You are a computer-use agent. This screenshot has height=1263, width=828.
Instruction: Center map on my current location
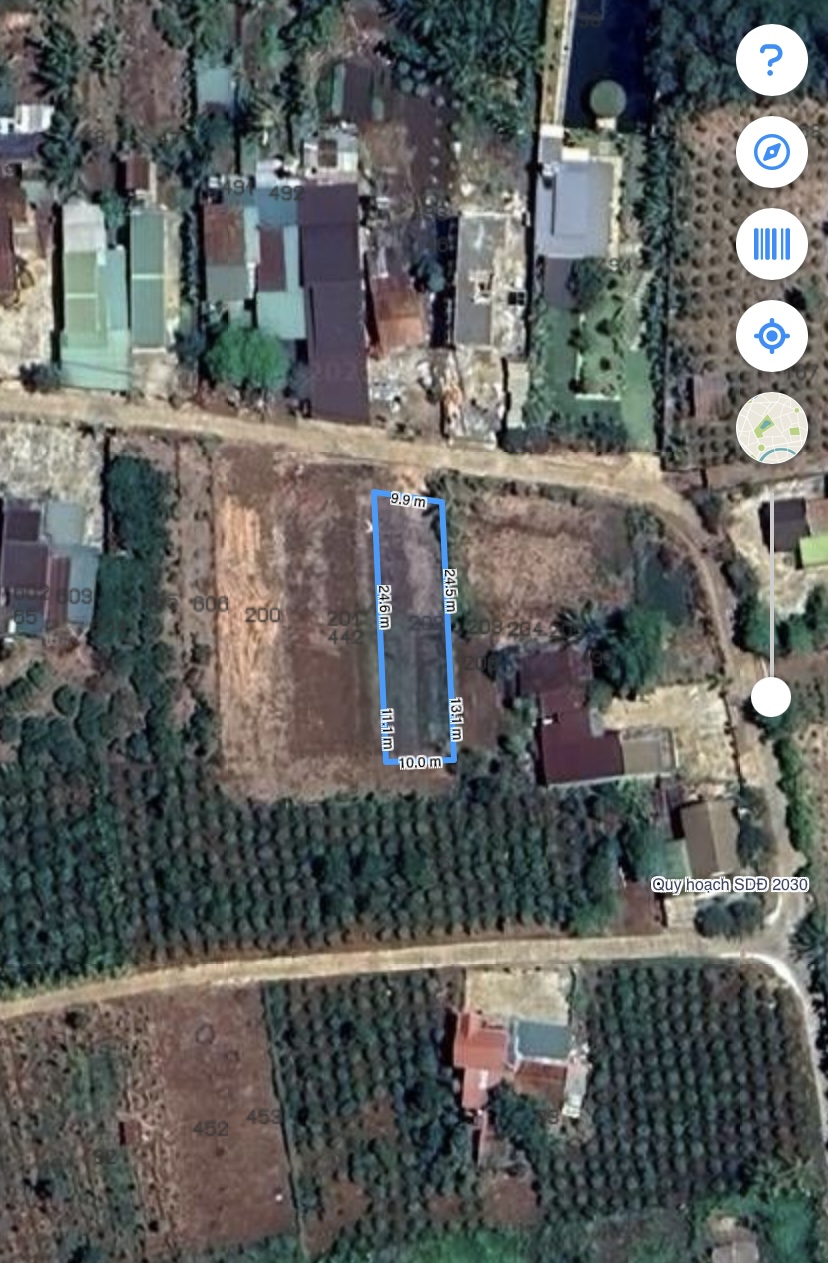click(771, 336)
